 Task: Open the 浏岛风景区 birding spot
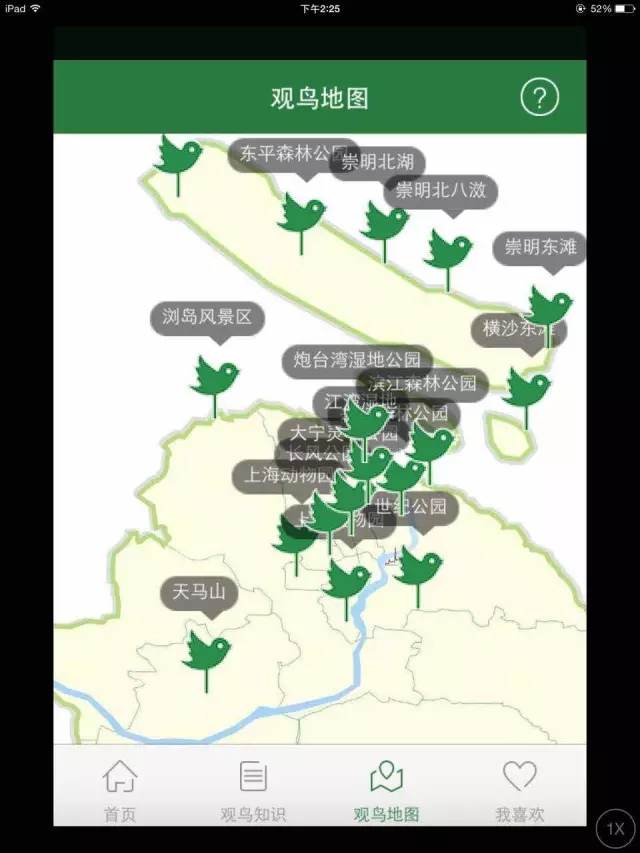(213, 318)
